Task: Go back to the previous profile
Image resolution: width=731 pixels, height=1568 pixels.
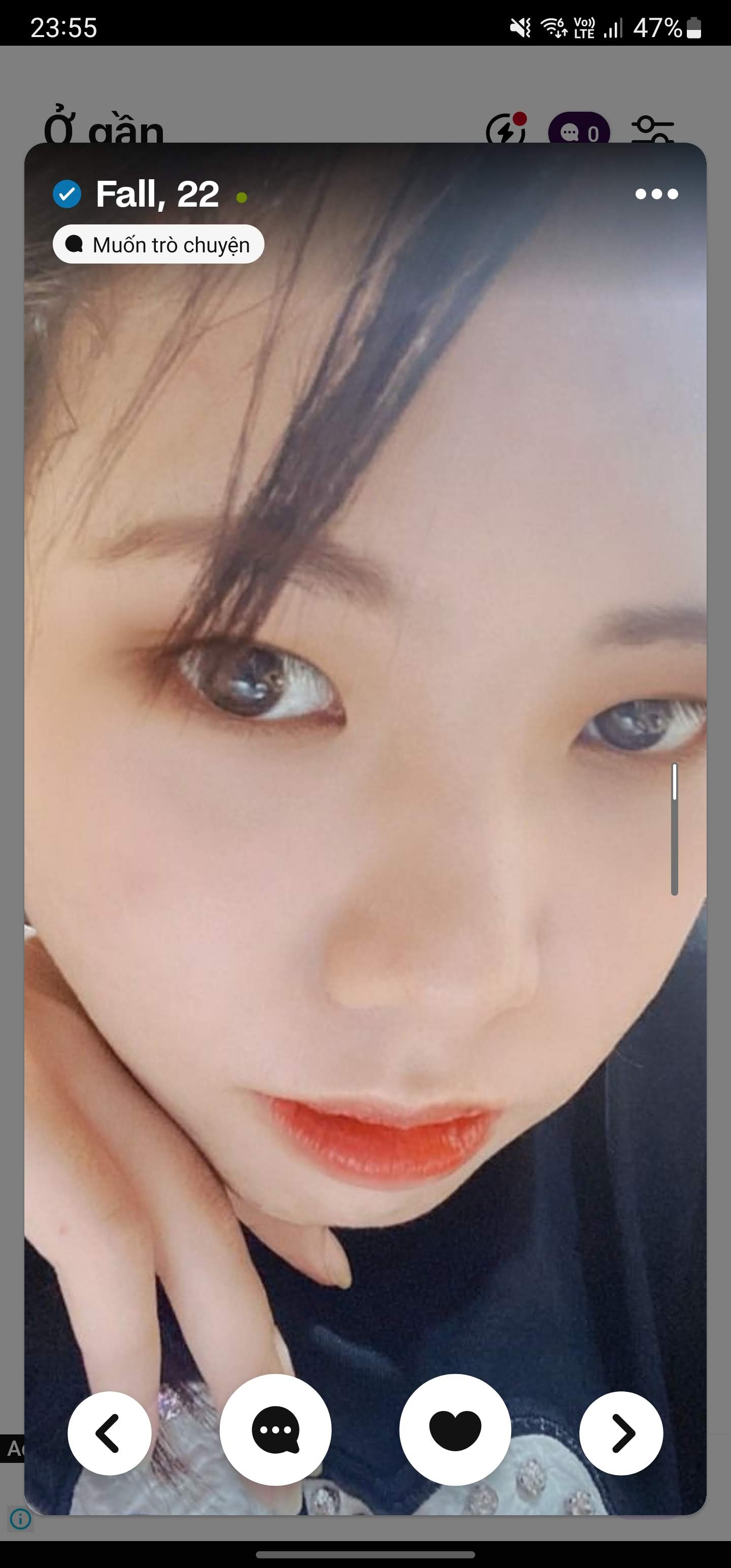Action: coord(110,1433)
